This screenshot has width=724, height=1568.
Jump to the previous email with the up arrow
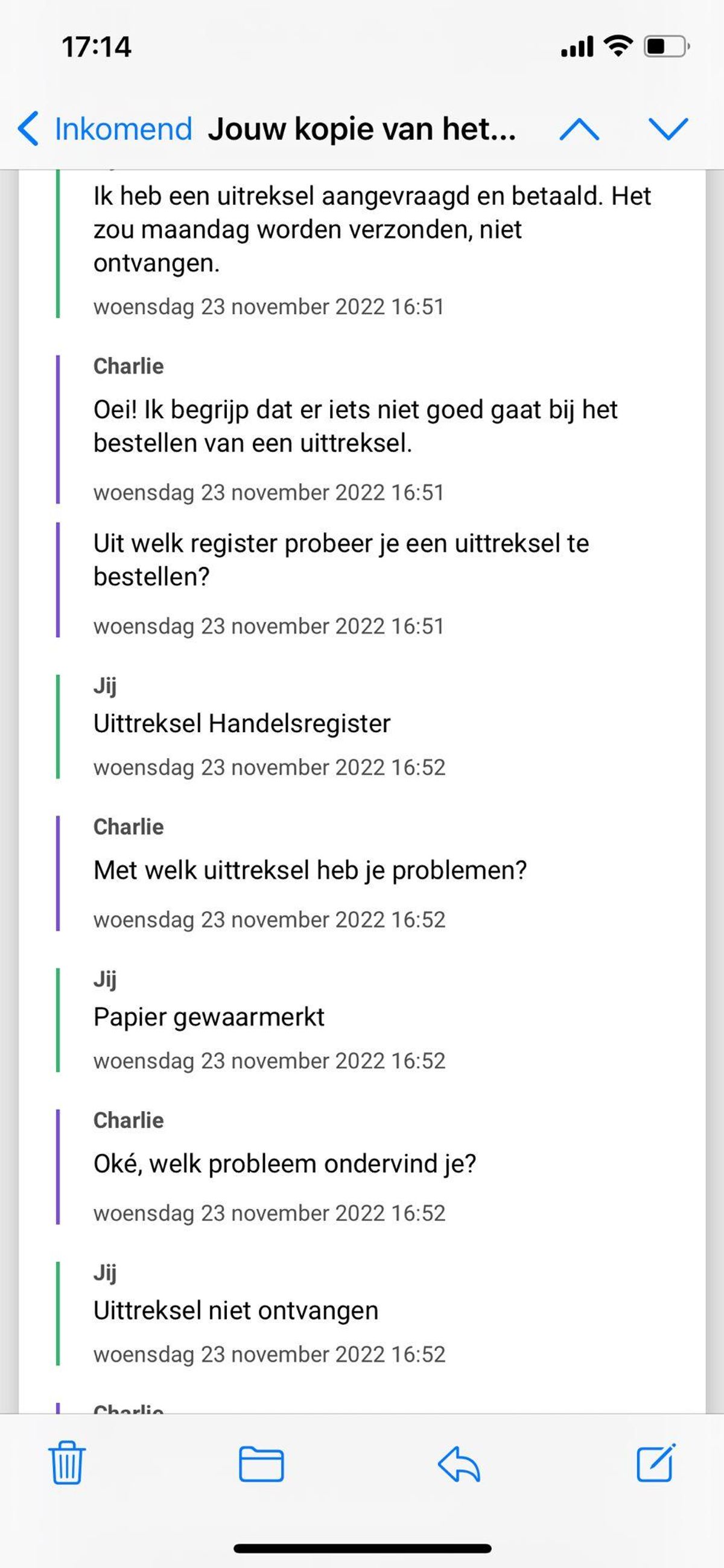[579, 129]
